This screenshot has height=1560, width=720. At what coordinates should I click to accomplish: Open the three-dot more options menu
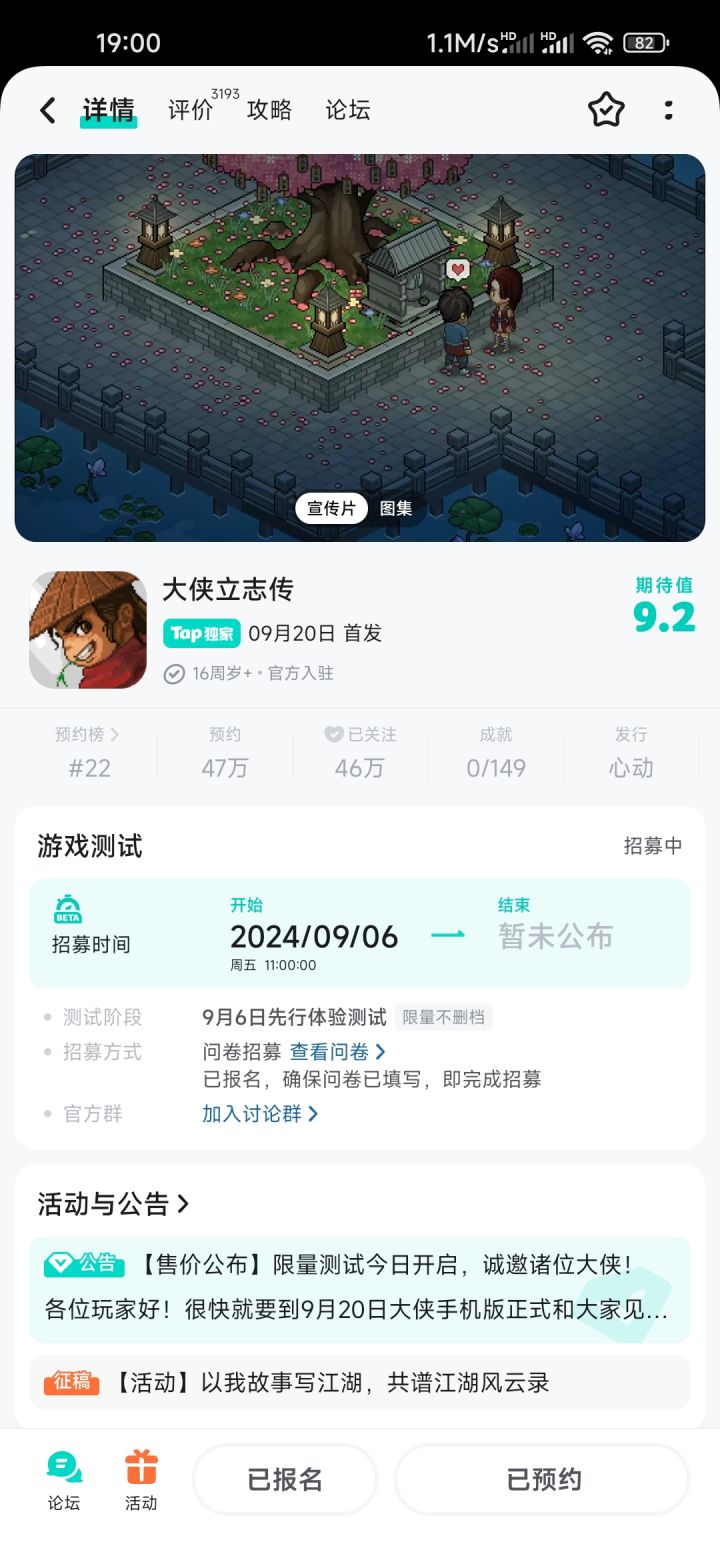(x=668, y=110)
